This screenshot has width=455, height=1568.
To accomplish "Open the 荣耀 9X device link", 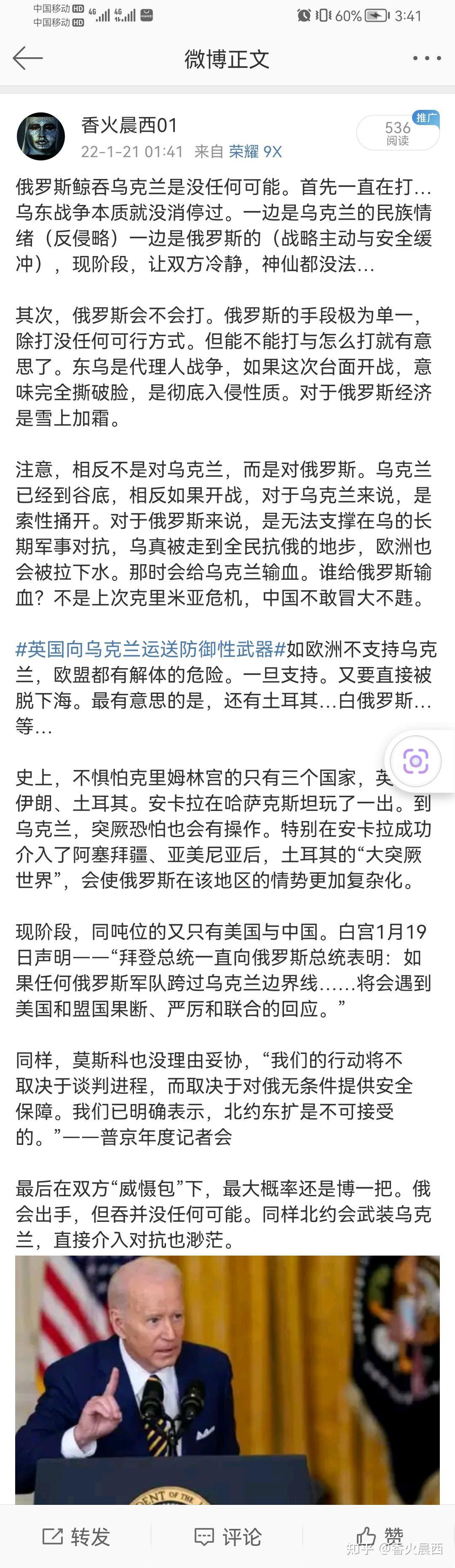I will [255, 152].
